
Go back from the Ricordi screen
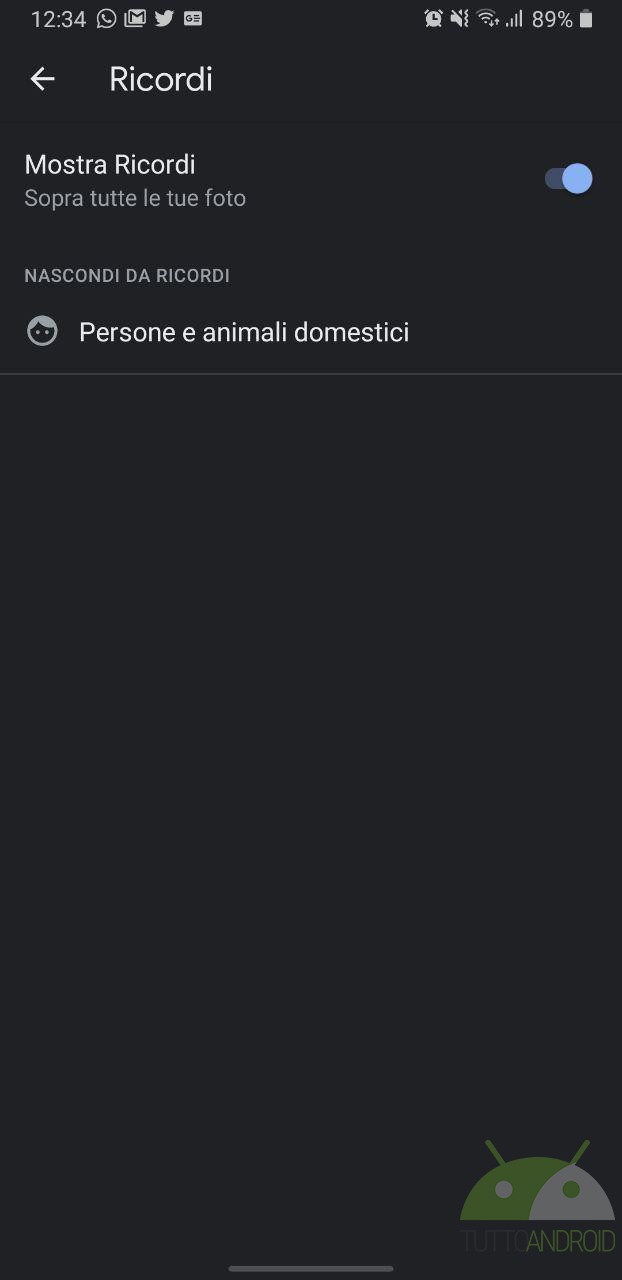tap(42, 79)
